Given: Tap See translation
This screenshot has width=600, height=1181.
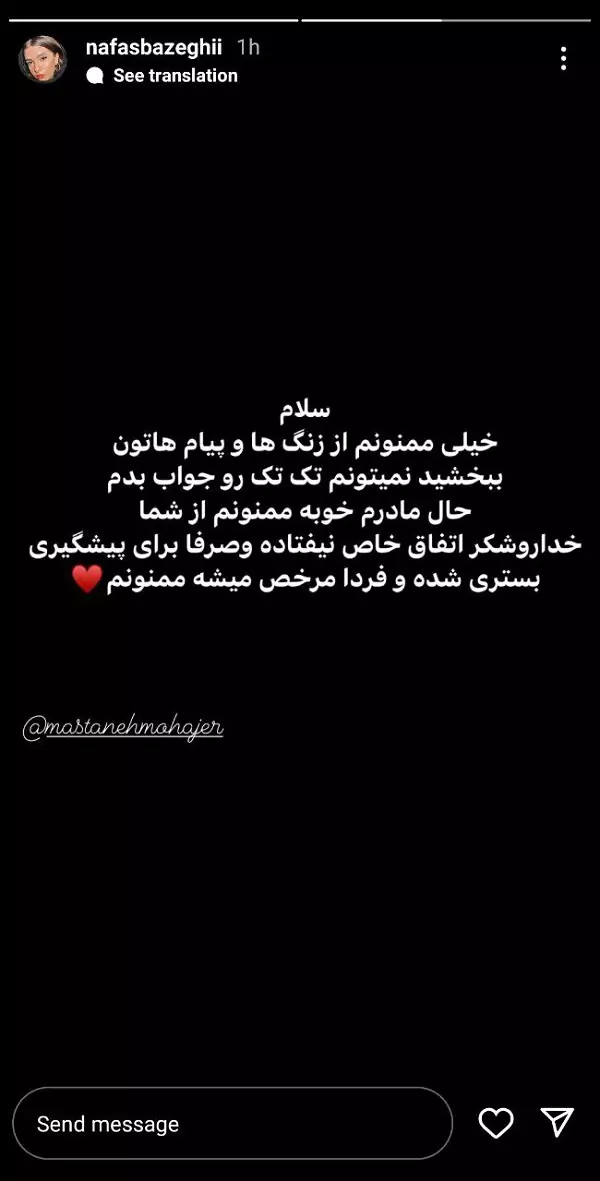Looking at the screenshot, I should coord(174,76).
